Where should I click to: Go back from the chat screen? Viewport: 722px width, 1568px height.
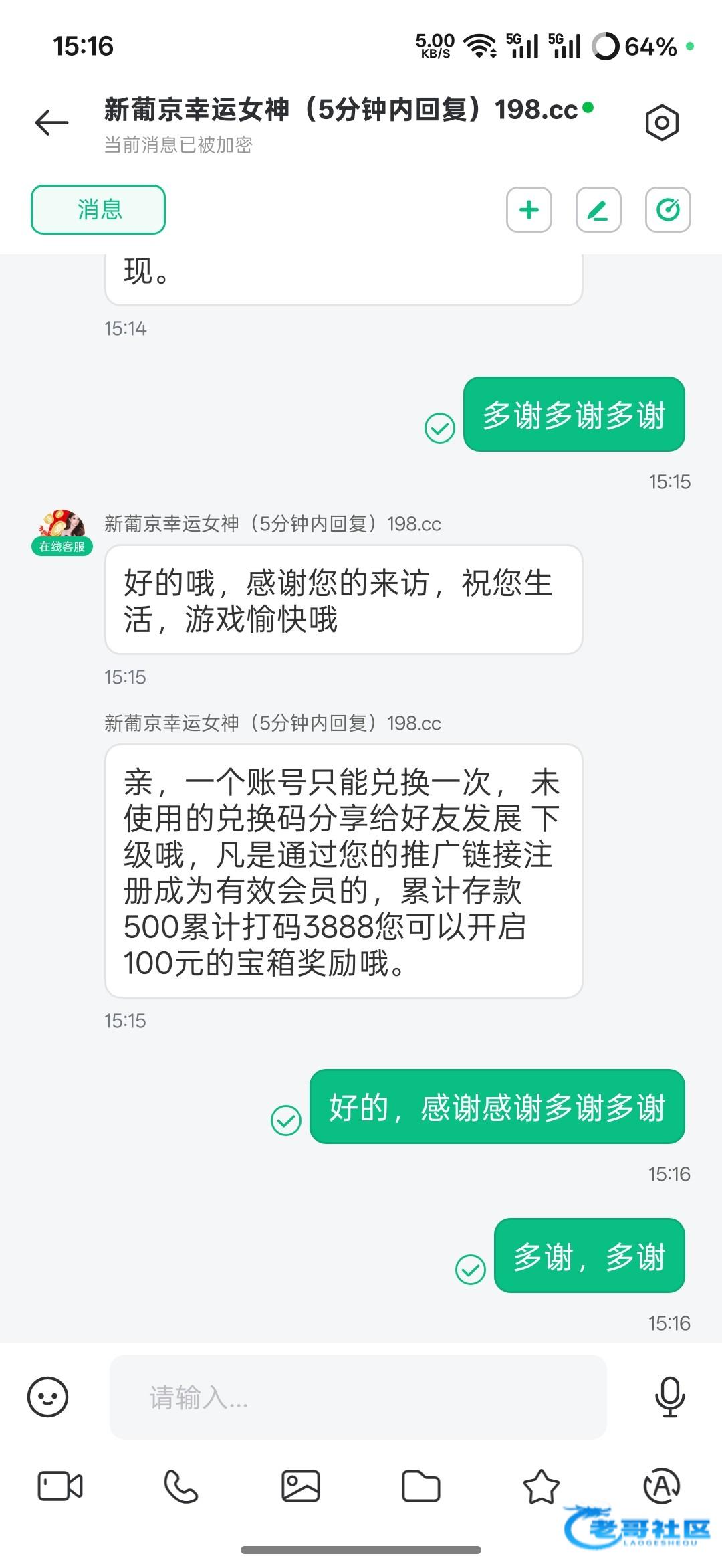[51, 122]
